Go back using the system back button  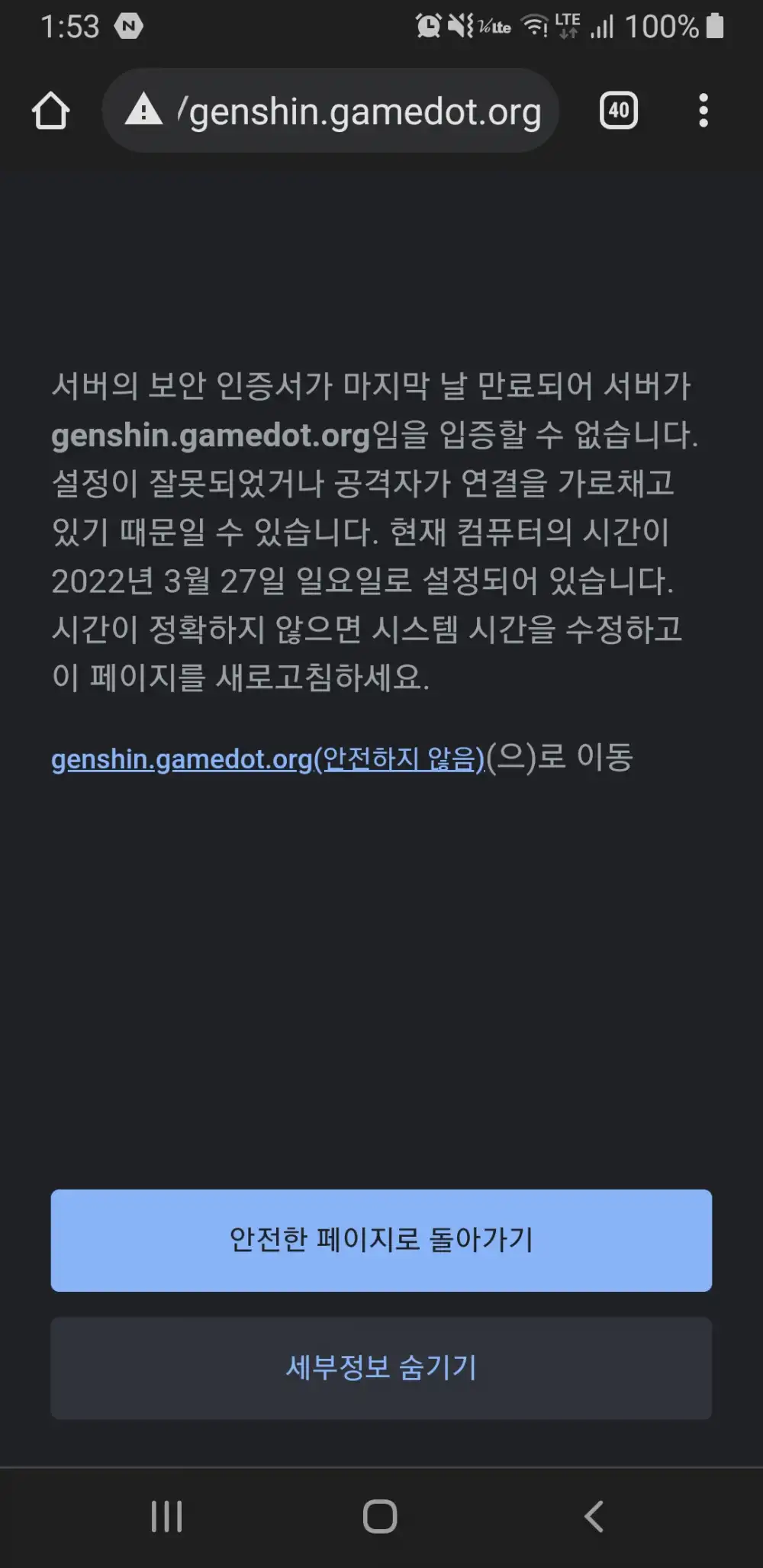pyautogui.click(x=594, y=1516)
